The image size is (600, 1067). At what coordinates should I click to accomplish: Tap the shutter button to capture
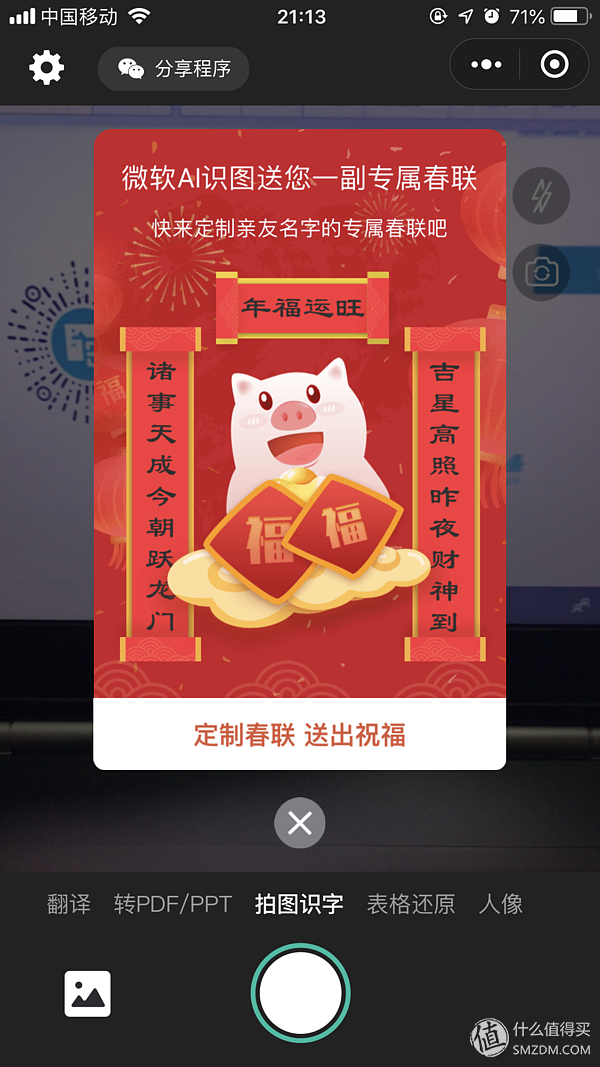click(x=300, y=994)
